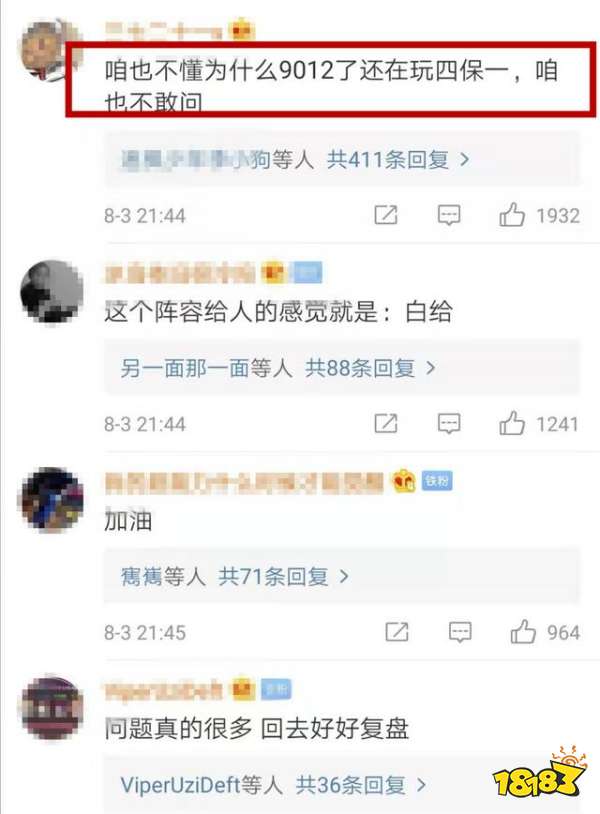Expand the 共411条回复 thread

398,159
